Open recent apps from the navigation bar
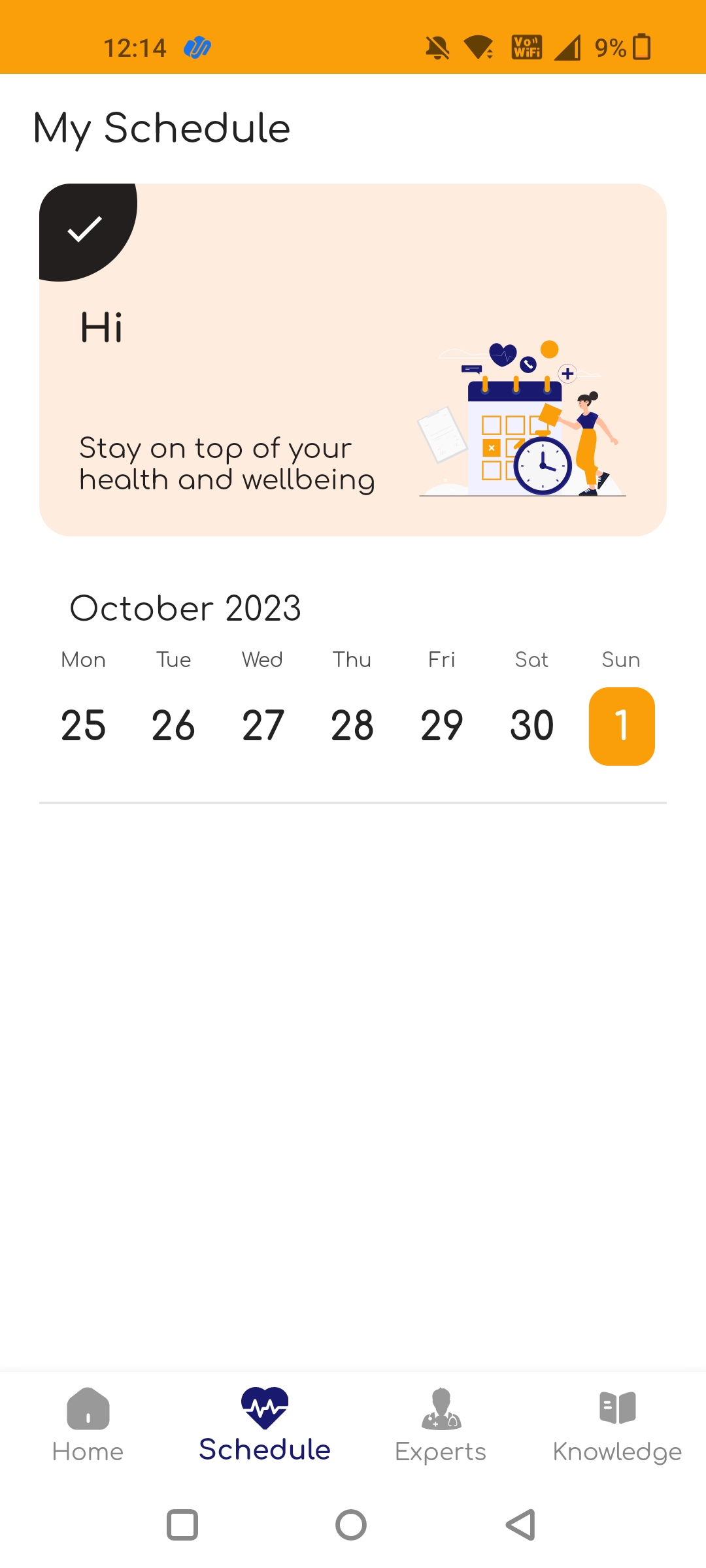This screenshot has width=706, height=1568. (182, 1525)
